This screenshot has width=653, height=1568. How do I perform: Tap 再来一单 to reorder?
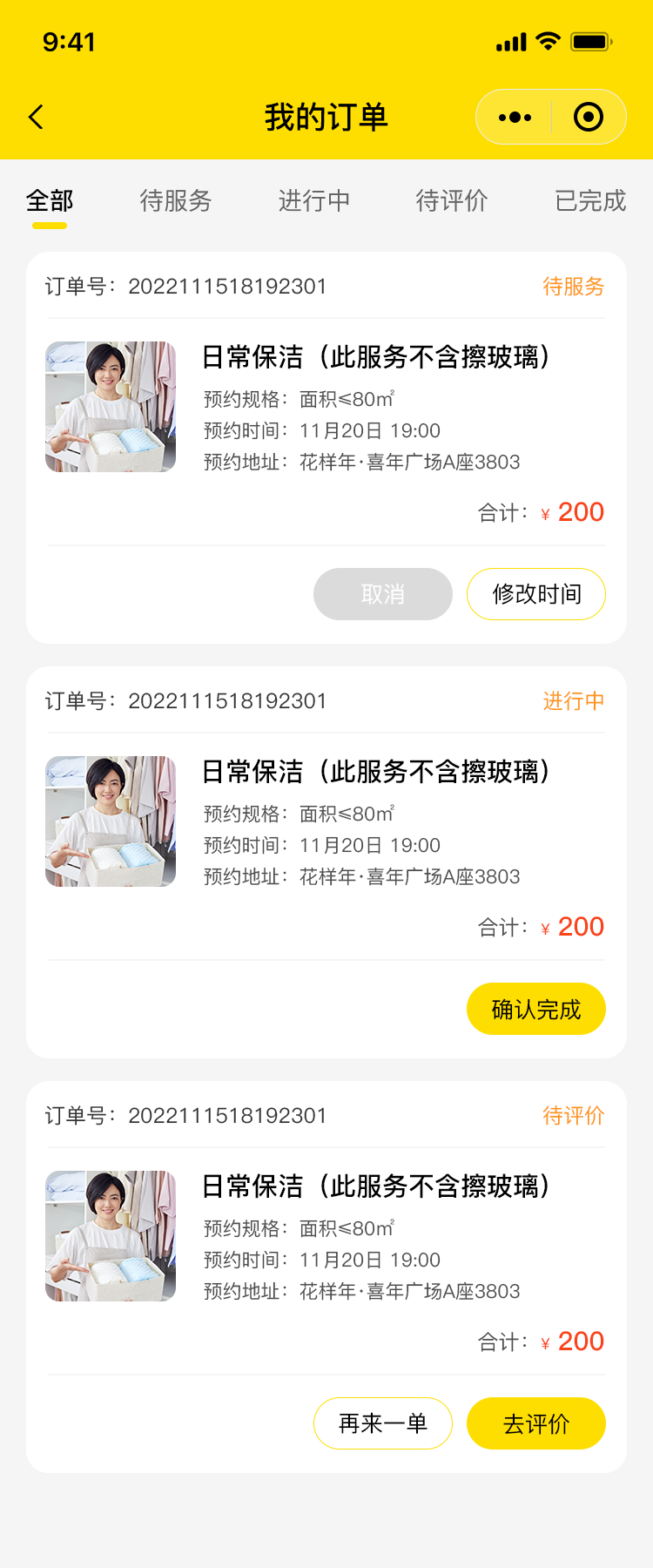[x=383, y=1423]
